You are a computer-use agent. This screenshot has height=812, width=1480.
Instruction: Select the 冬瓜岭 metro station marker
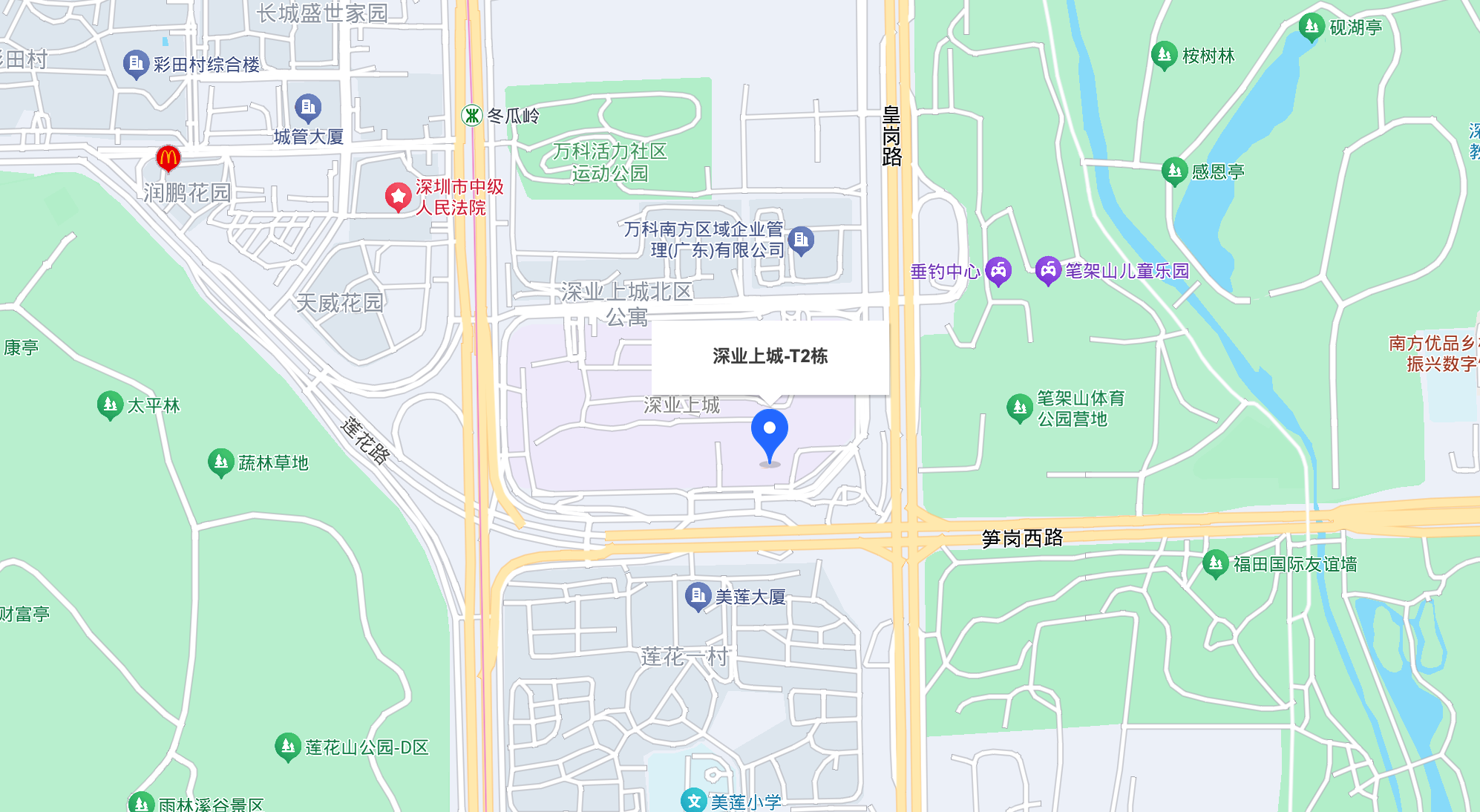[x=472, y=115]
